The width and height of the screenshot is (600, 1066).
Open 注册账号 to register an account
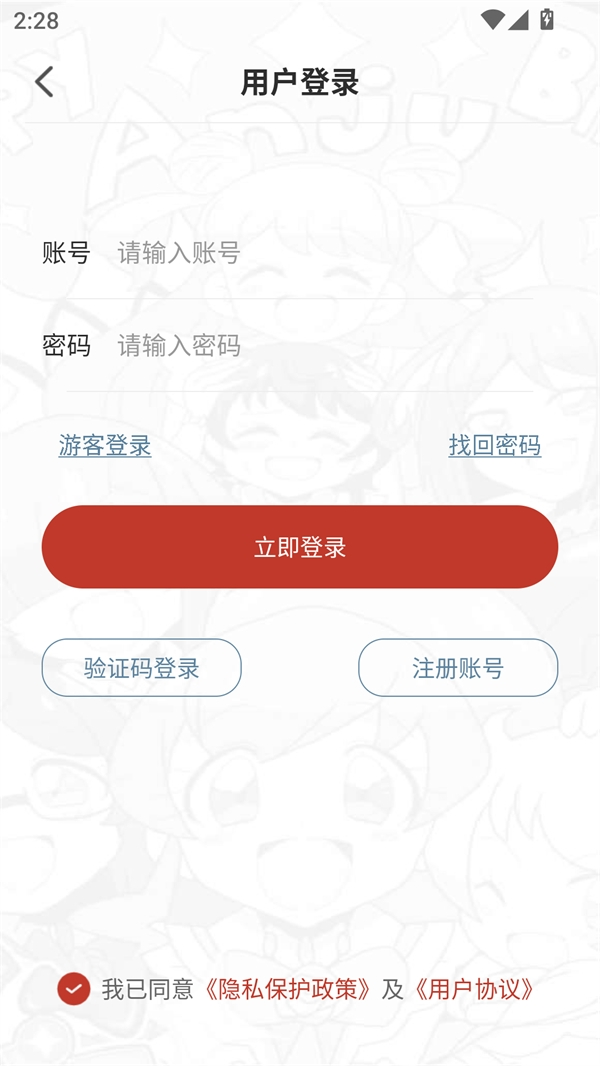click(458, 668)
